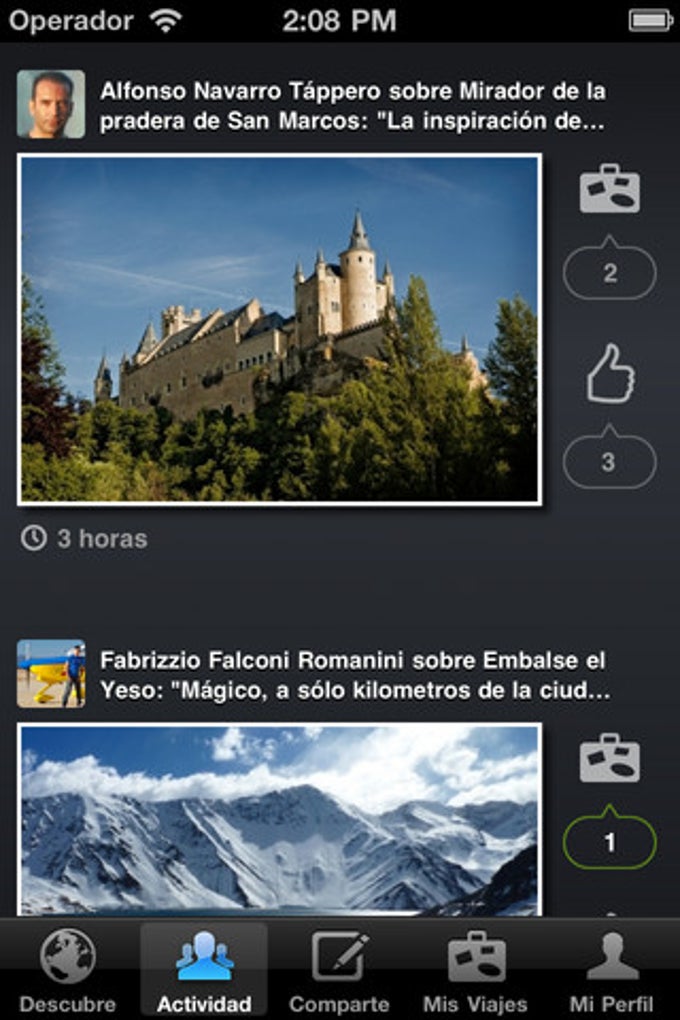Switch to the Comparte tab
Image resolution: width=680 pixels, height=1020 pixels.
339,970
